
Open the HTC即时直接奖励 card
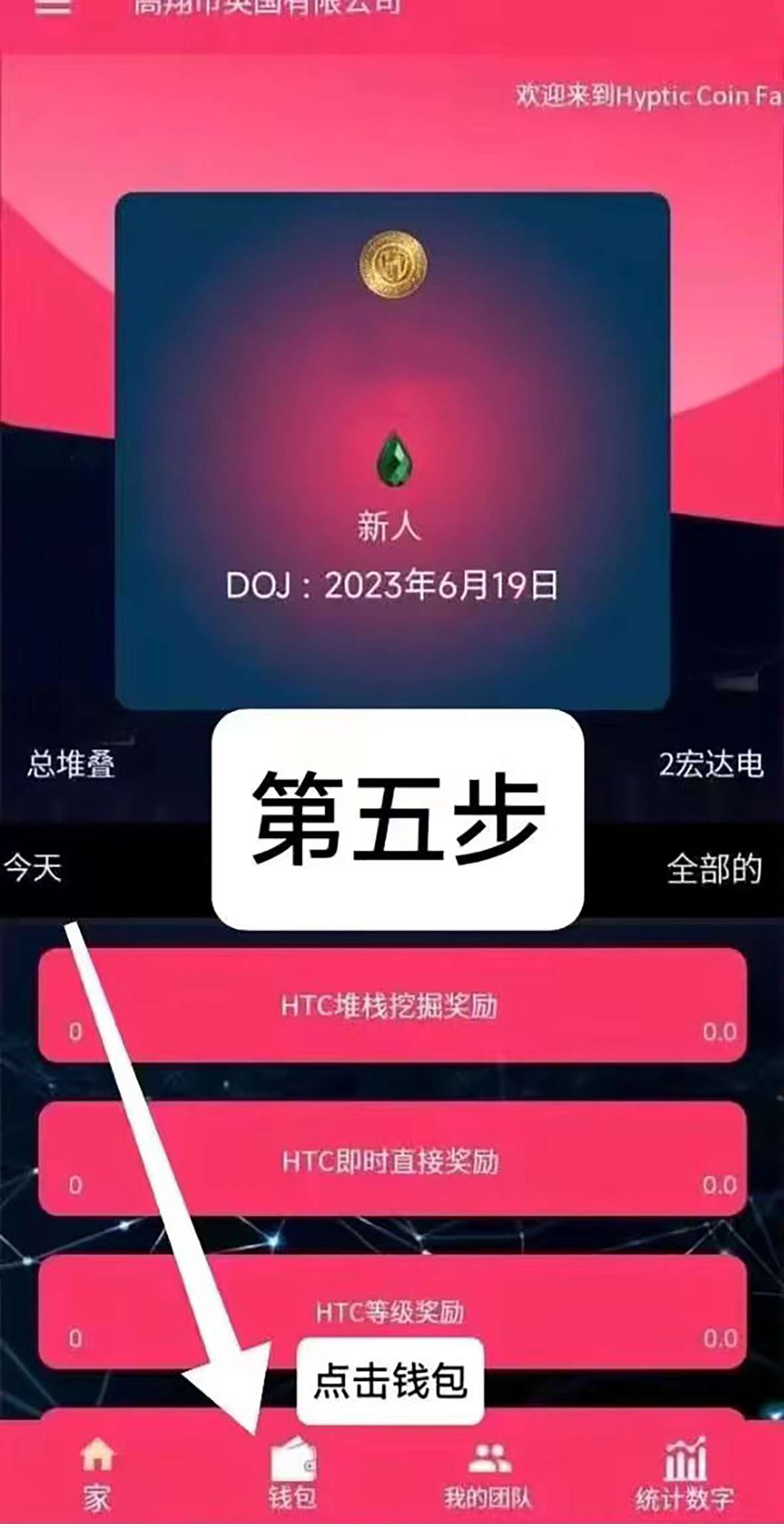[392, 1159]
